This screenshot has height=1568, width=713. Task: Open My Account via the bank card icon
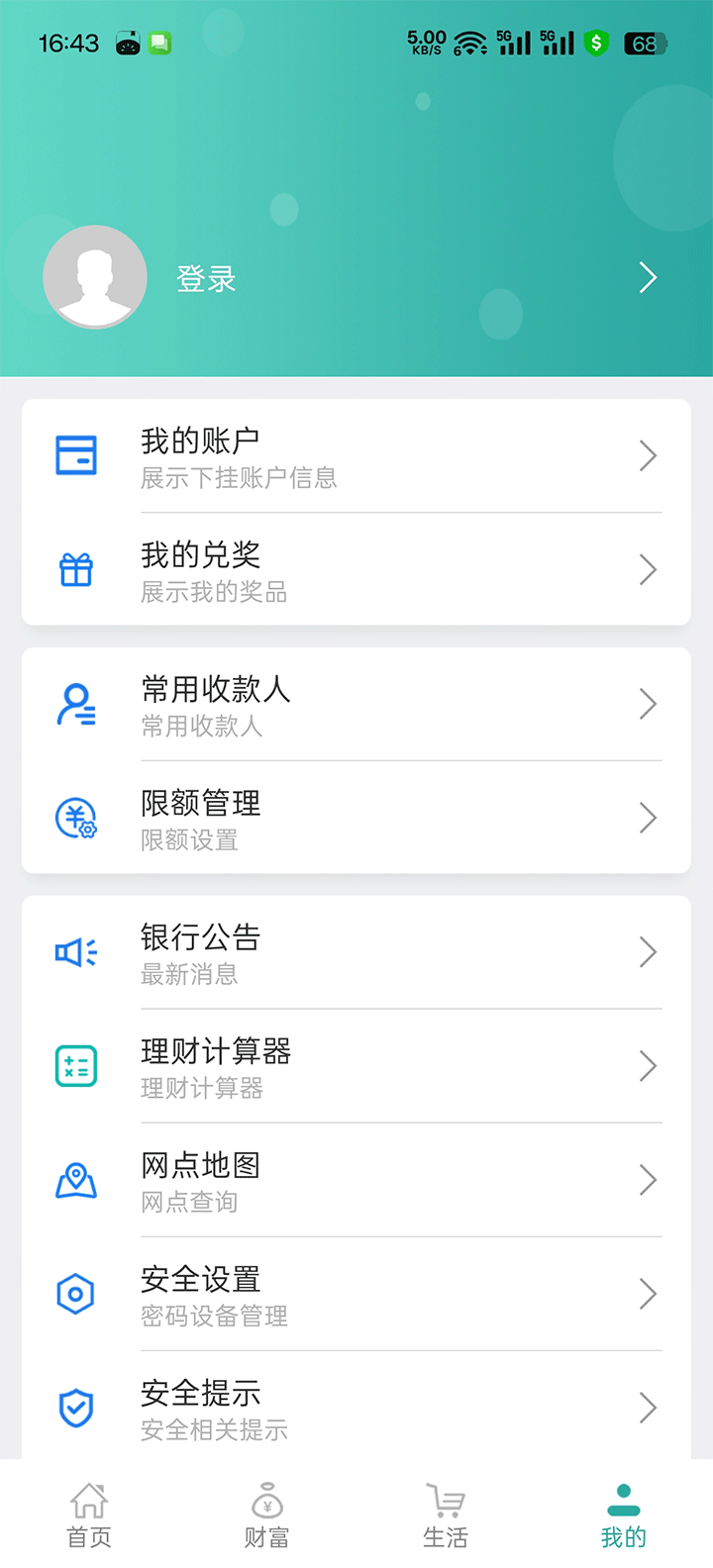pyautogui.click(x=75, y=454)
